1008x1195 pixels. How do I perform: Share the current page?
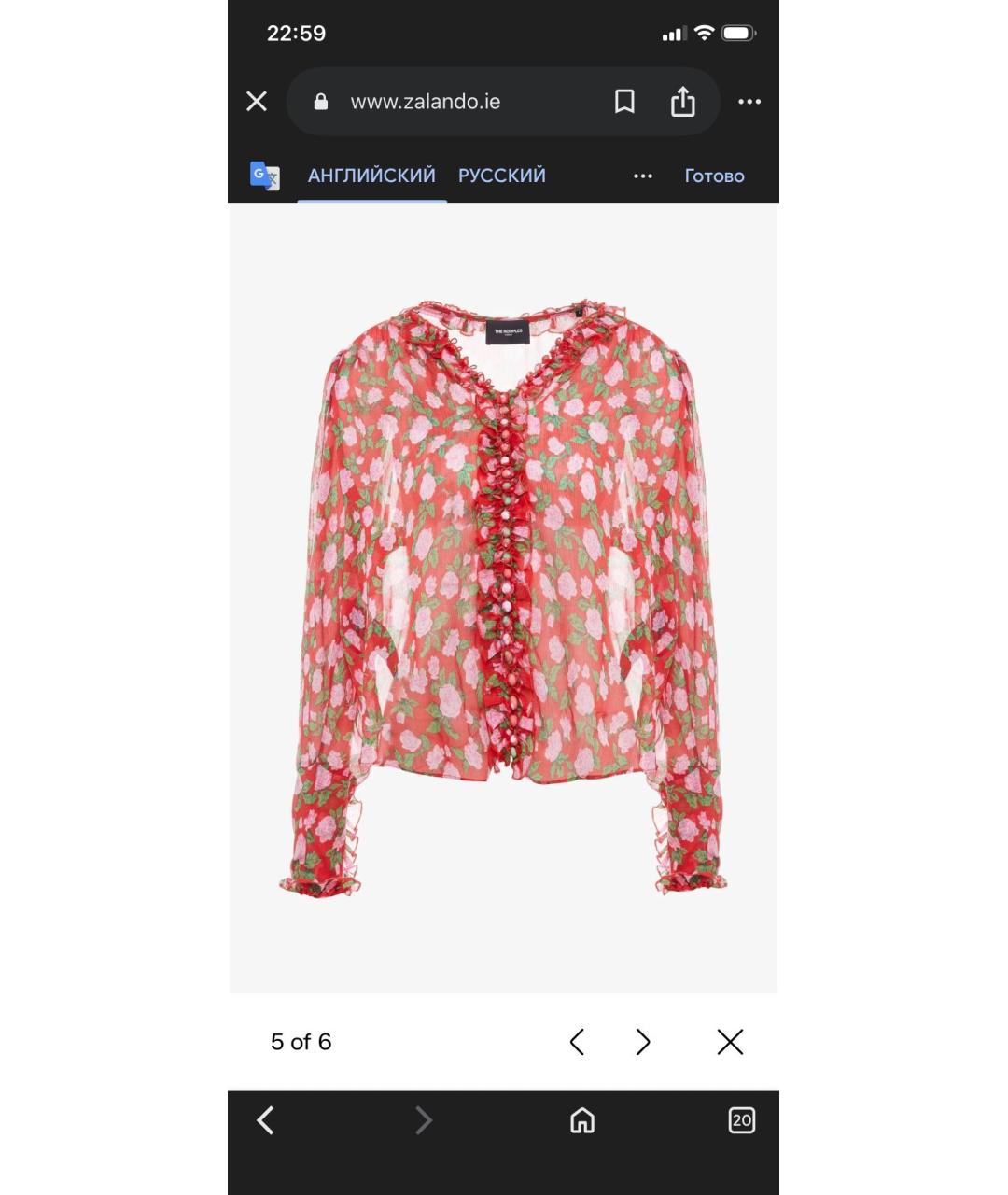pyautogui.click(x=683, y=102)
